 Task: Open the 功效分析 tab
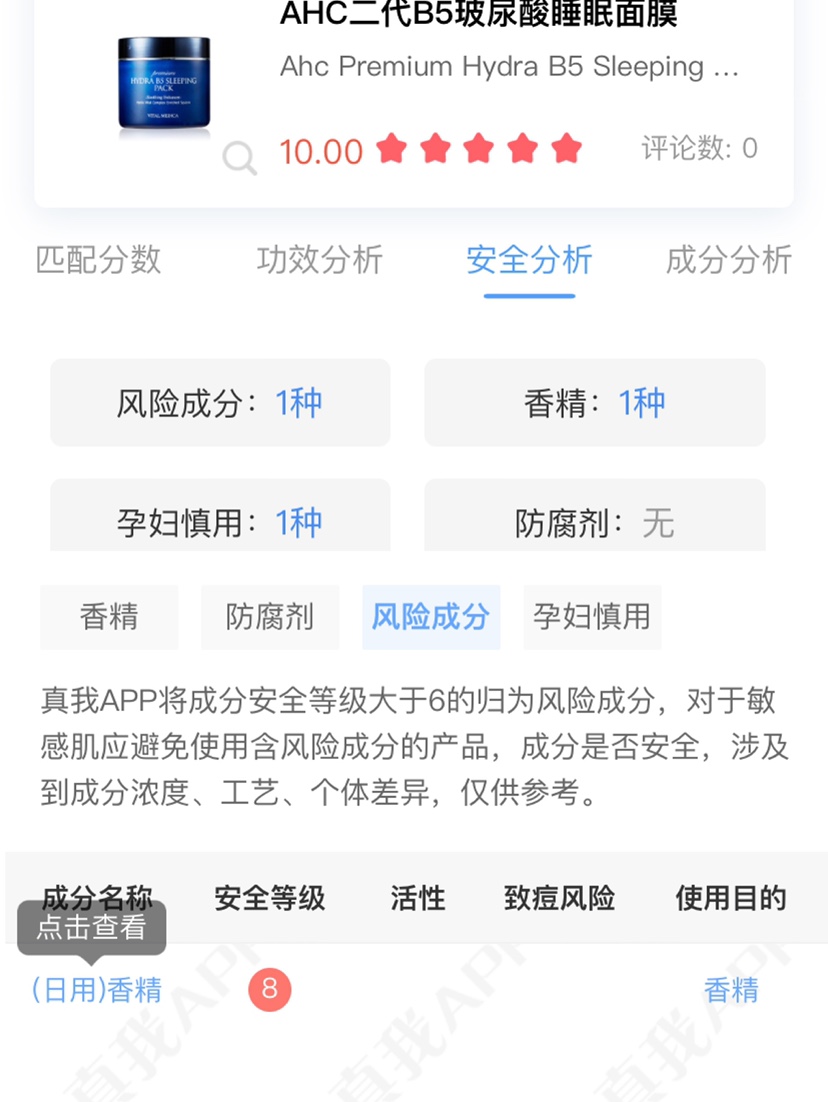(x=318, y=261)
